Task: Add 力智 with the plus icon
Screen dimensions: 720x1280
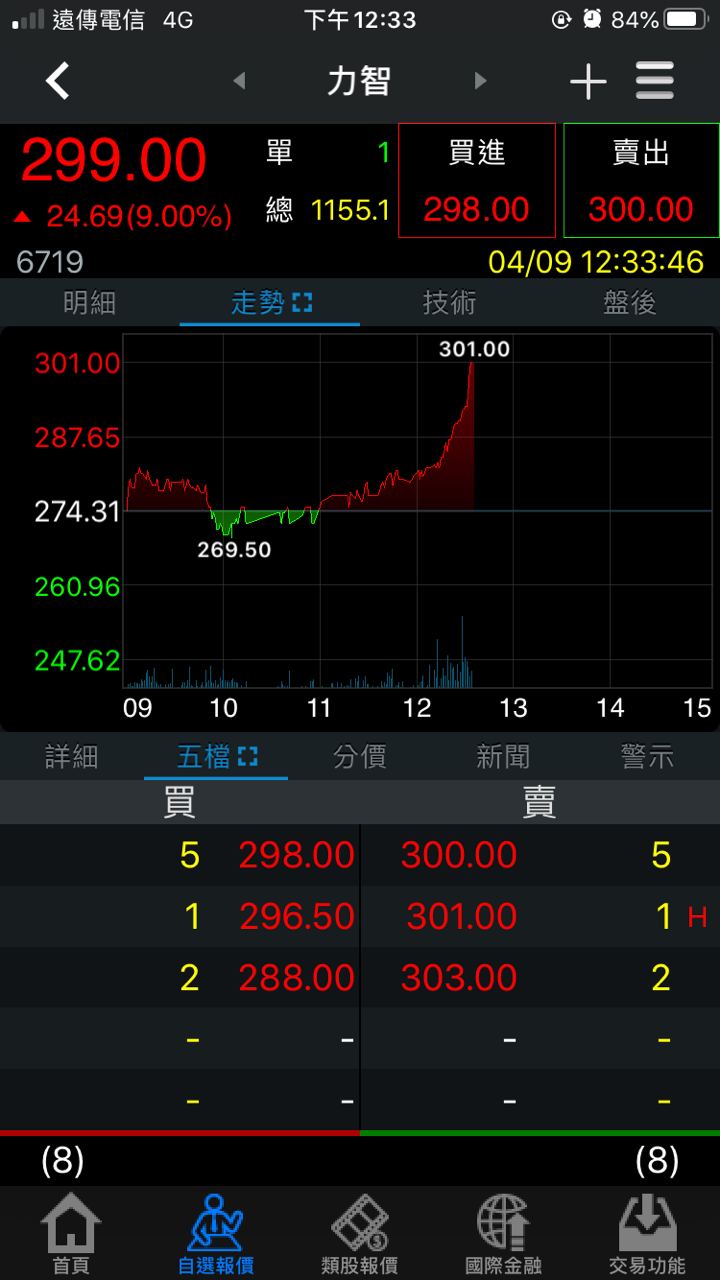Action: [588, 82]
